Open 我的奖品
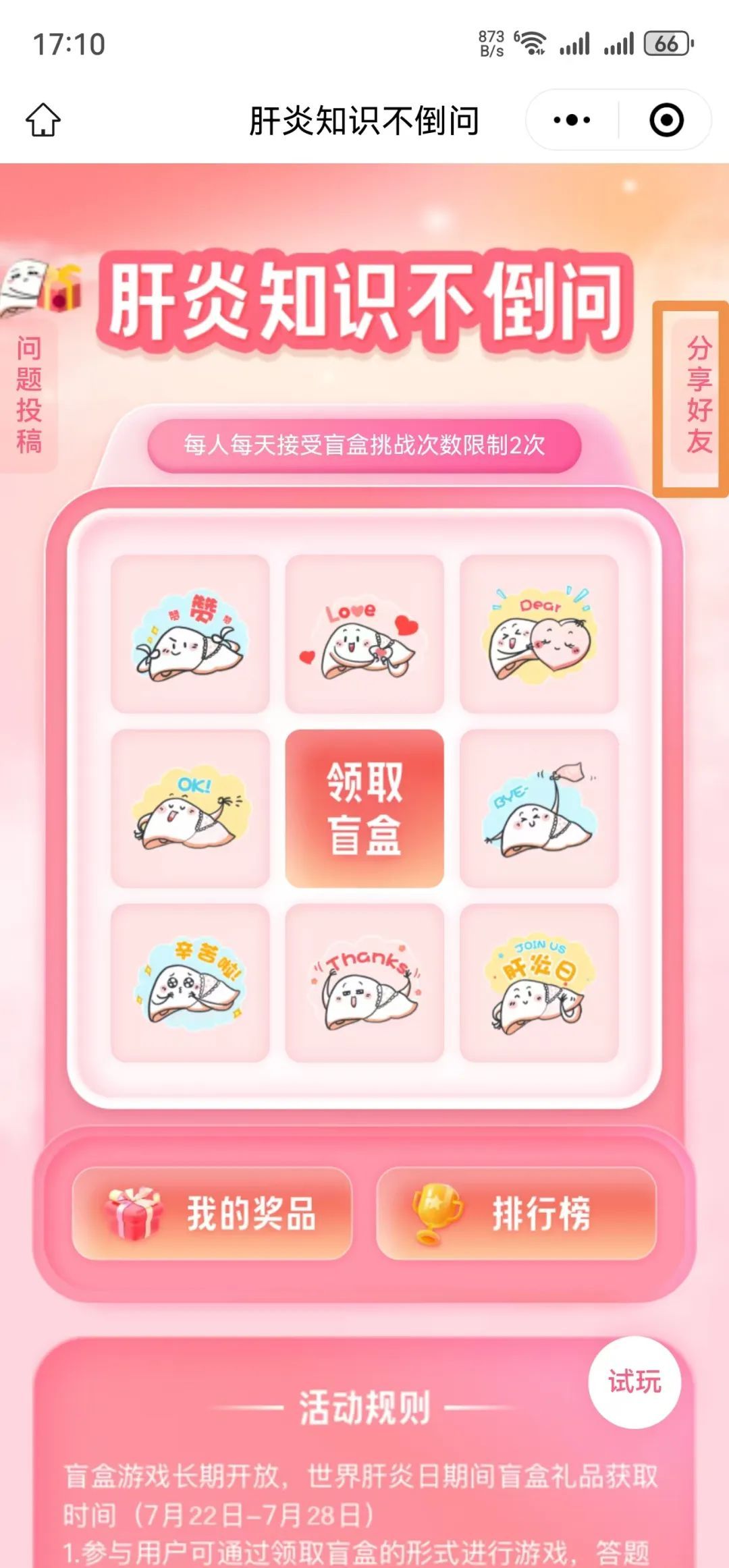This screenshot has width=729, height=1568. click(x=212, y=1214)
